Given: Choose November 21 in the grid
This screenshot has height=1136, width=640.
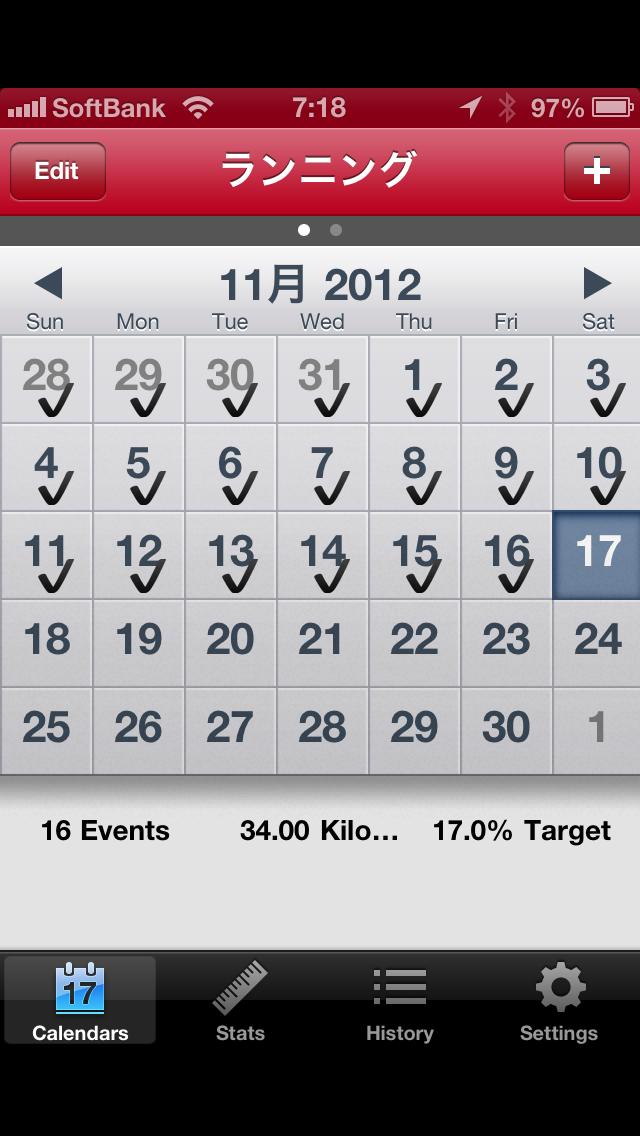Looking at the screenshot, I should tap(323, 643).
